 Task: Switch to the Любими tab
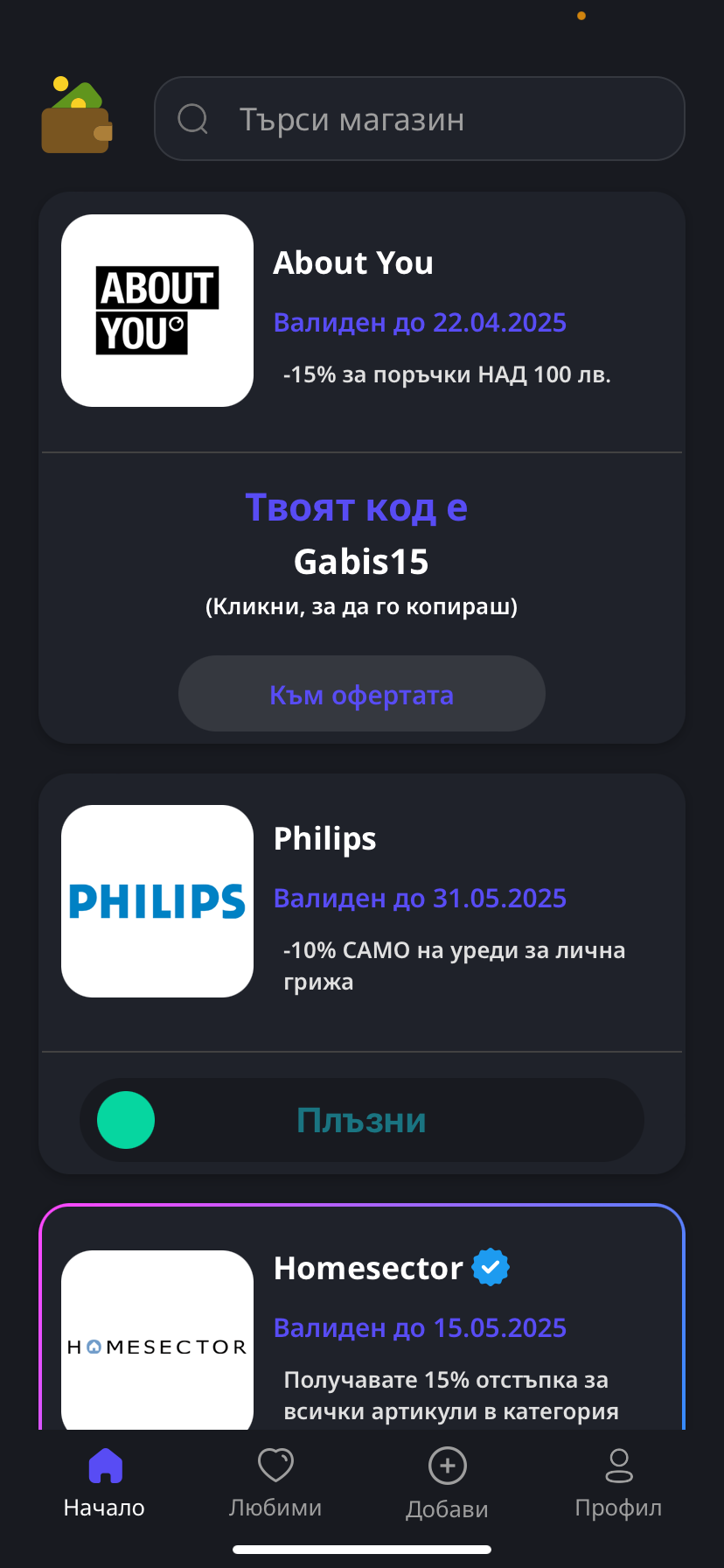click(275, 1484)
